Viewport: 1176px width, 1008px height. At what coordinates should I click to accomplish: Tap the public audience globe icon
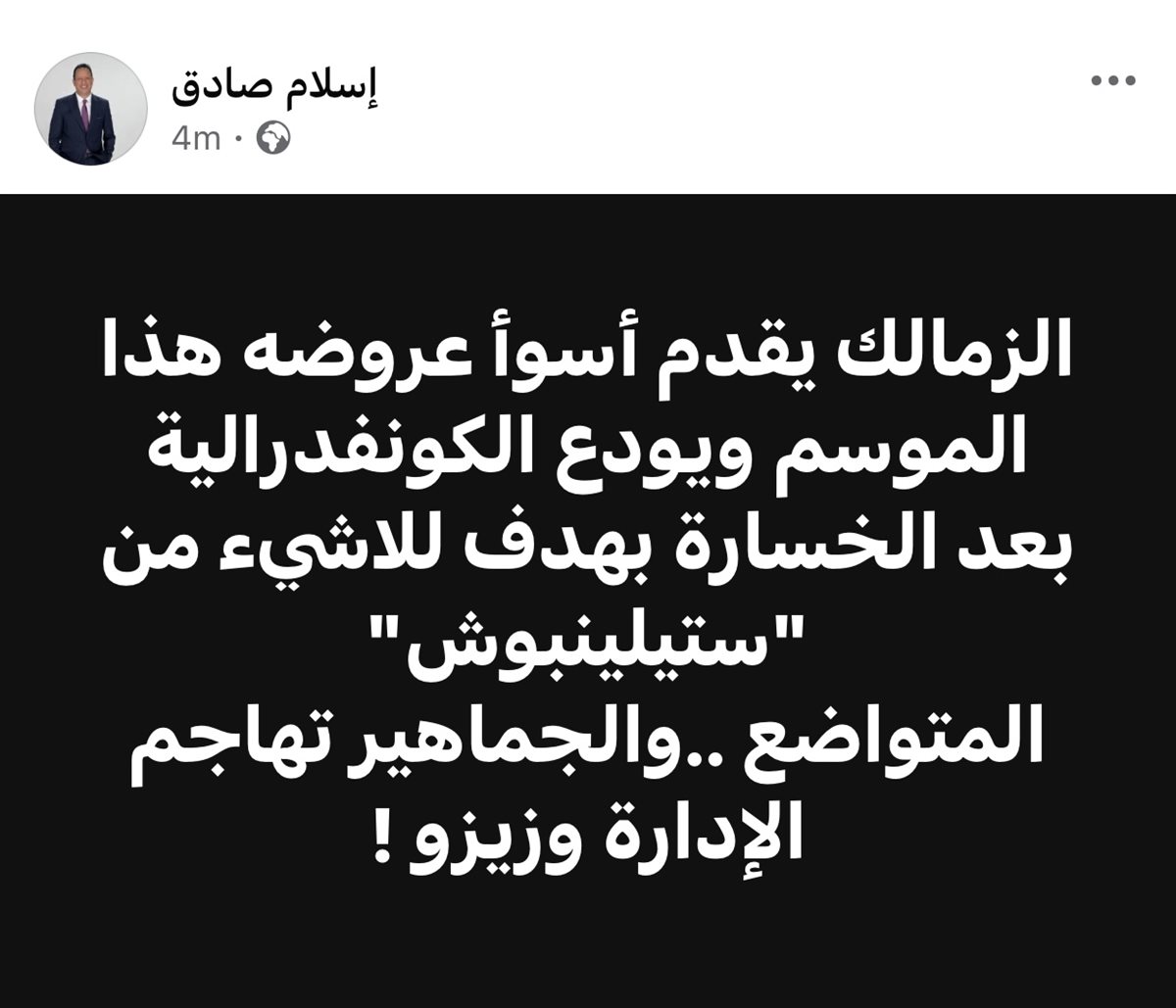pos(273,140)
